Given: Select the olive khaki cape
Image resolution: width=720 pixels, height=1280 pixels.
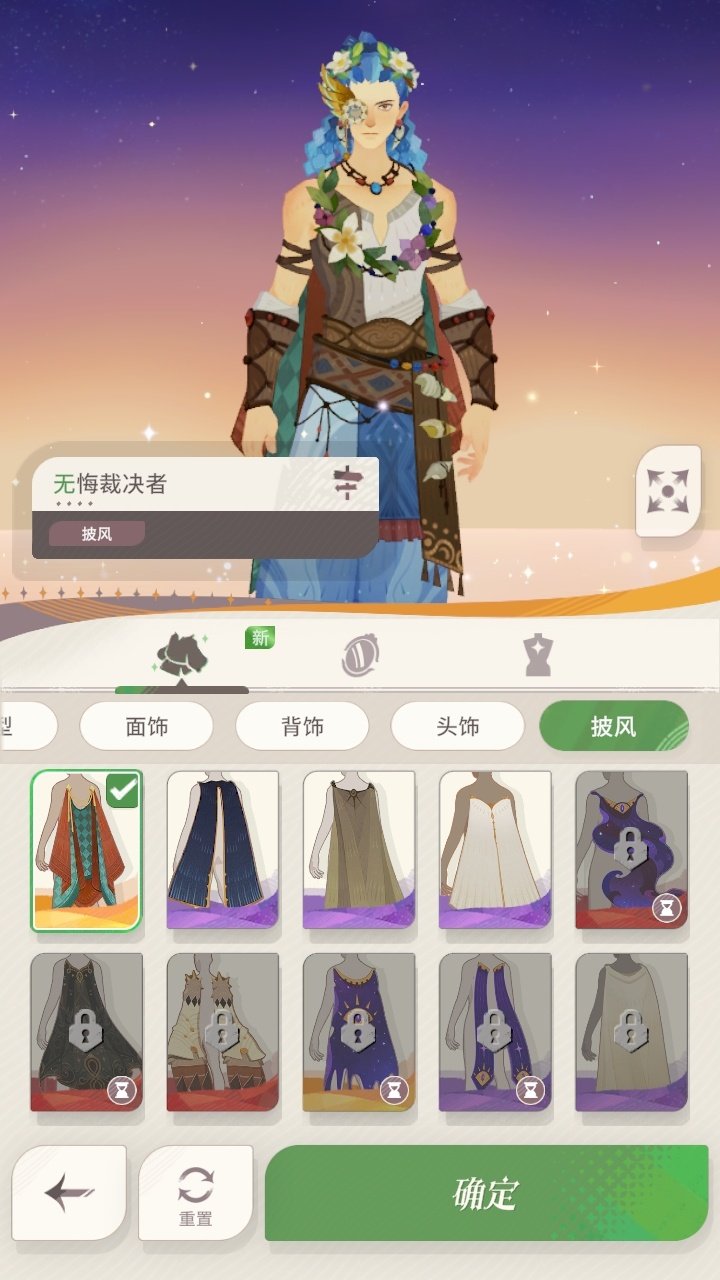Looking at the screenshot, I should pos(358,849).
